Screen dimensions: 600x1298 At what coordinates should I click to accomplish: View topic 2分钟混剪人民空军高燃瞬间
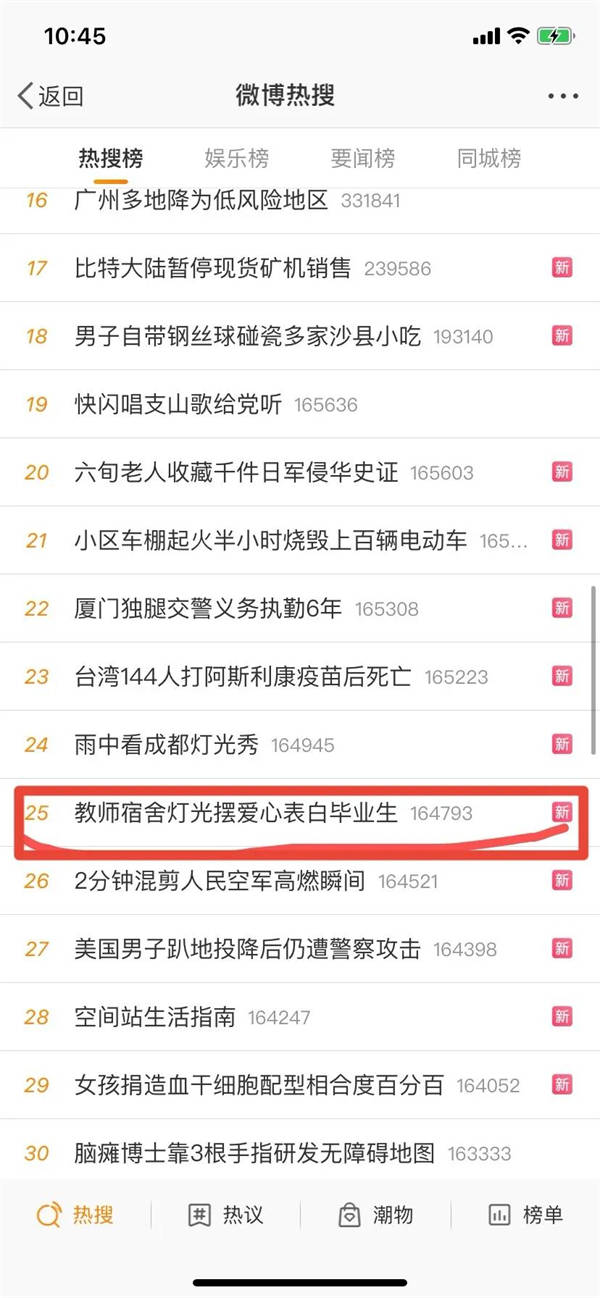coord(220,881)
